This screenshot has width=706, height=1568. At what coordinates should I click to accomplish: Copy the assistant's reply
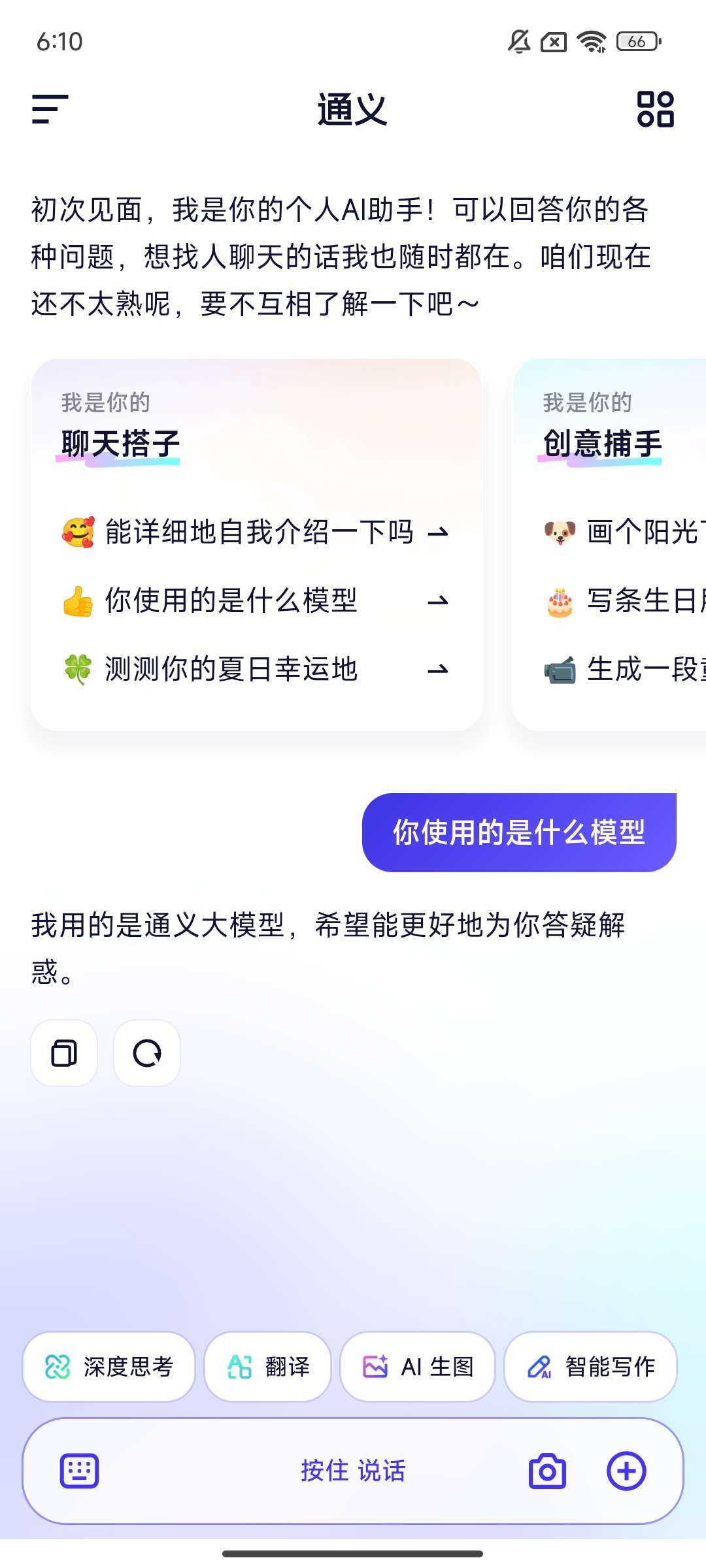64,1053
